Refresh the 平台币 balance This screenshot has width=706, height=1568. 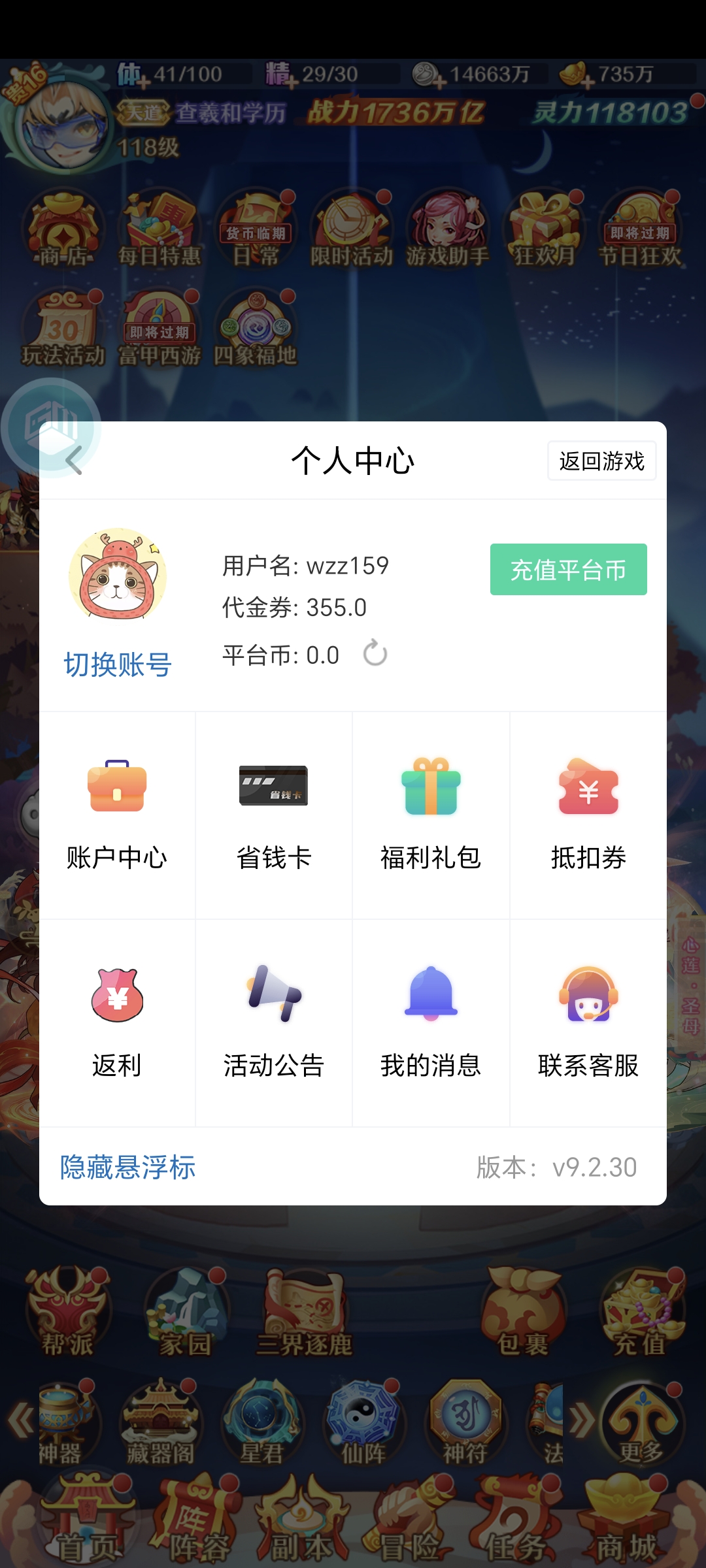pyautogui.click(x=375, y=653)
